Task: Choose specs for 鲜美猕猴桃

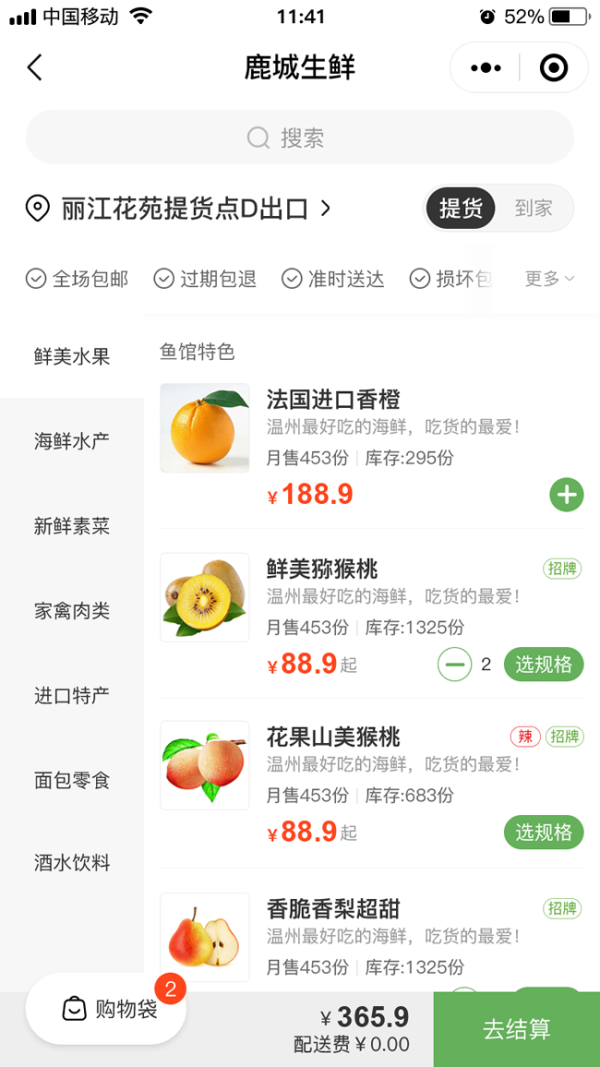Action: click(x=543, y=664)
